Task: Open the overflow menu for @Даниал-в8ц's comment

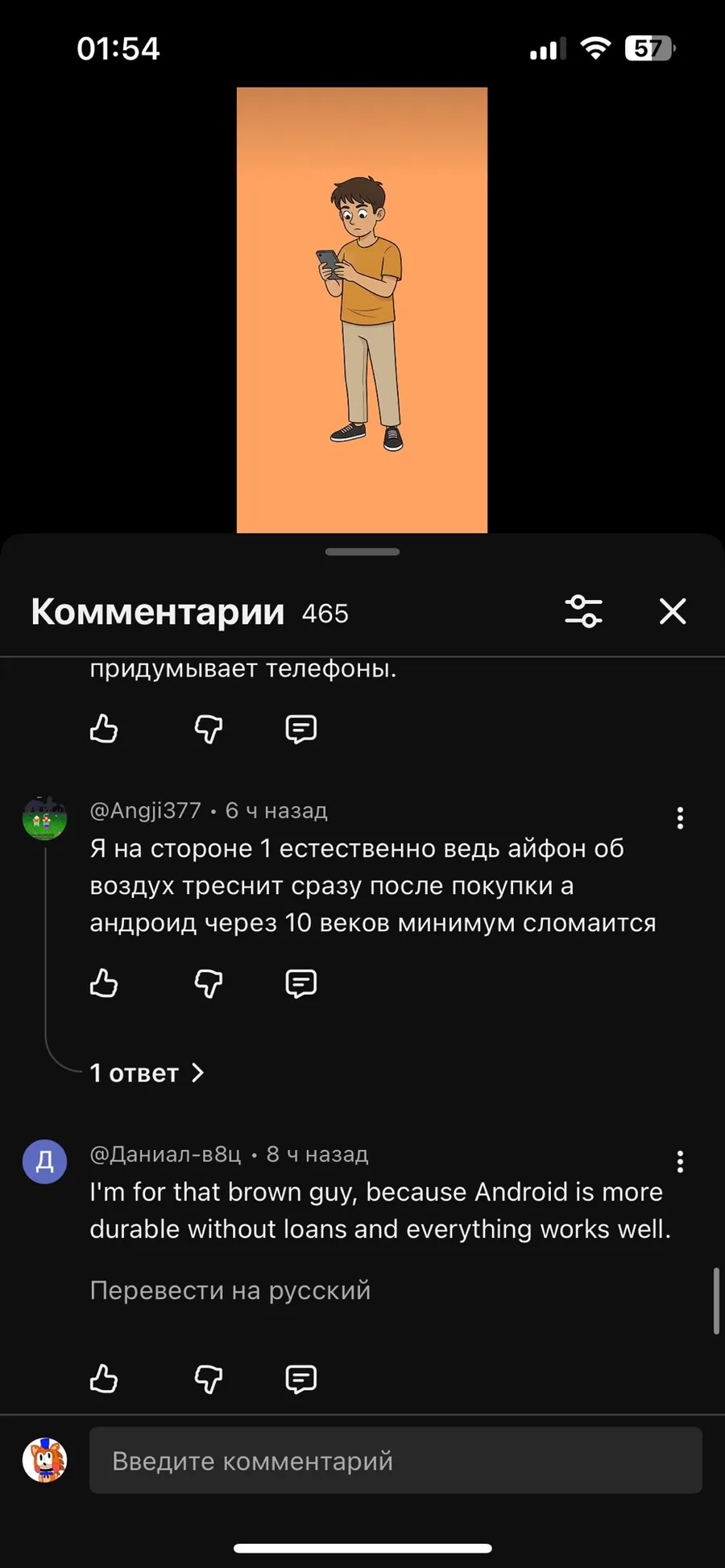Action: tap(680, 1161)
